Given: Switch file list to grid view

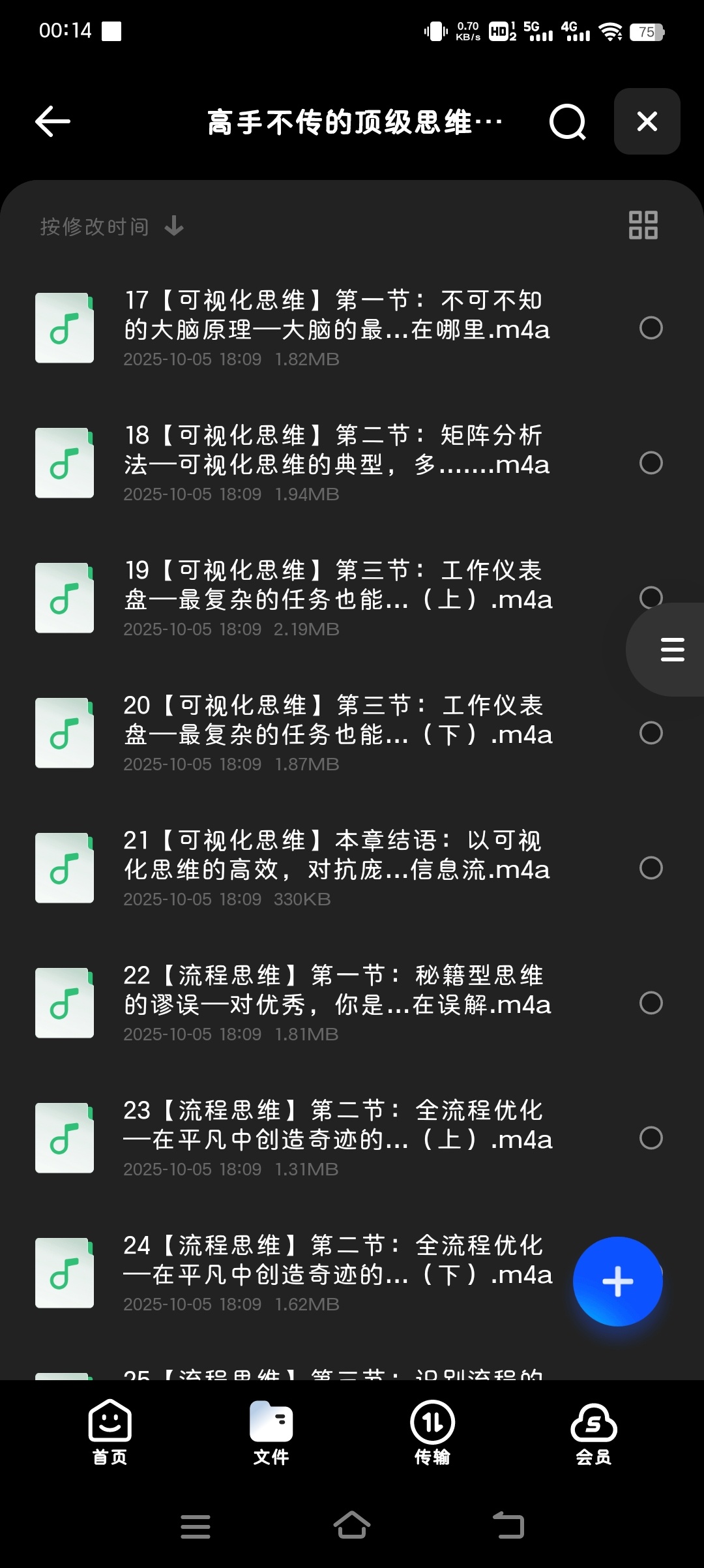Looking at the screenshot, I should [x=643, y=225].
